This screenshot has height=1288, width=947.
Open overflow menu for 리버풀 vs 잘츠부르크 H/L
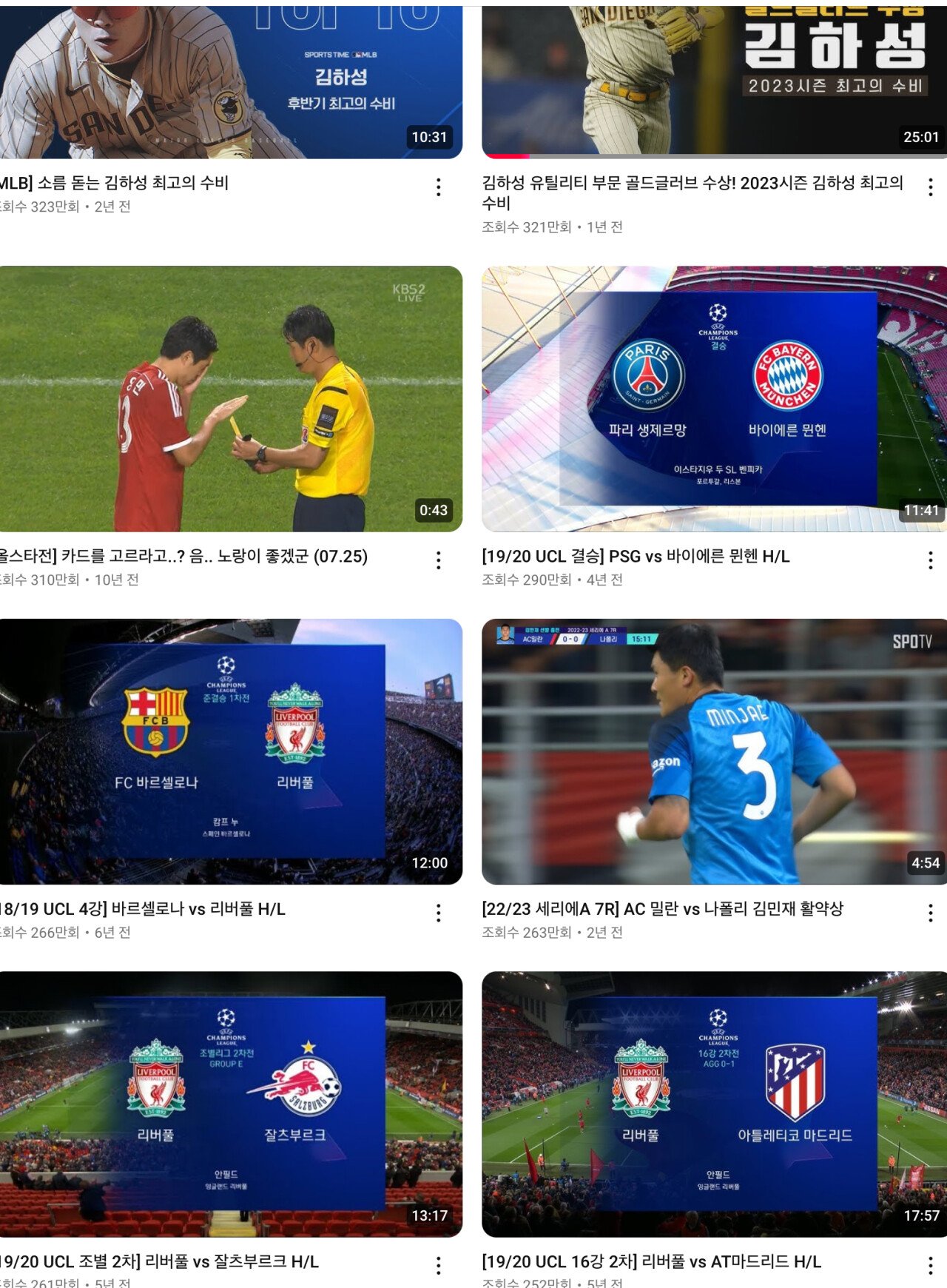[x=439, y=1265]
